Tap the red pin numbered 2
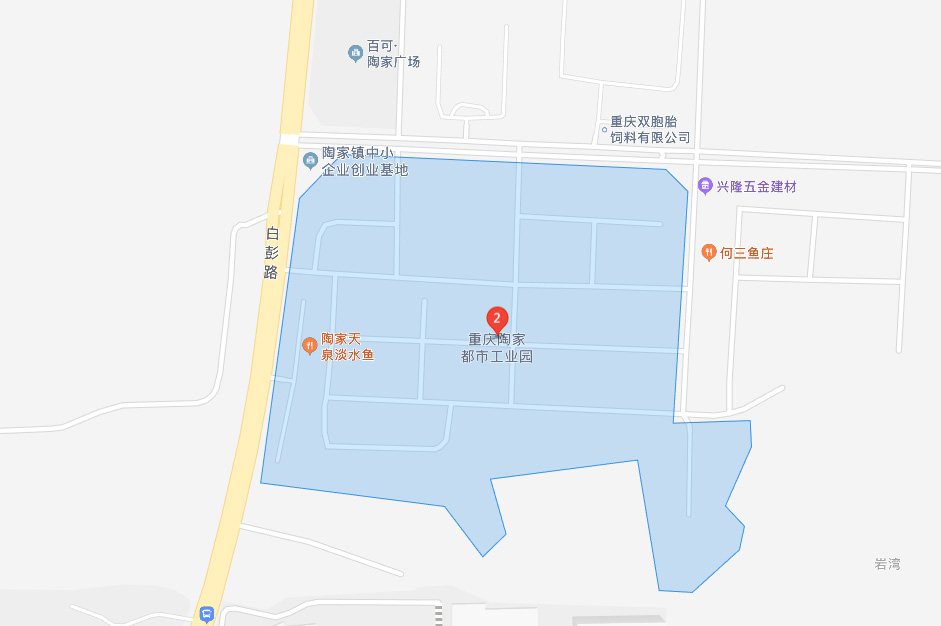The width and height of the screenshot is (941, 626). 498,319
